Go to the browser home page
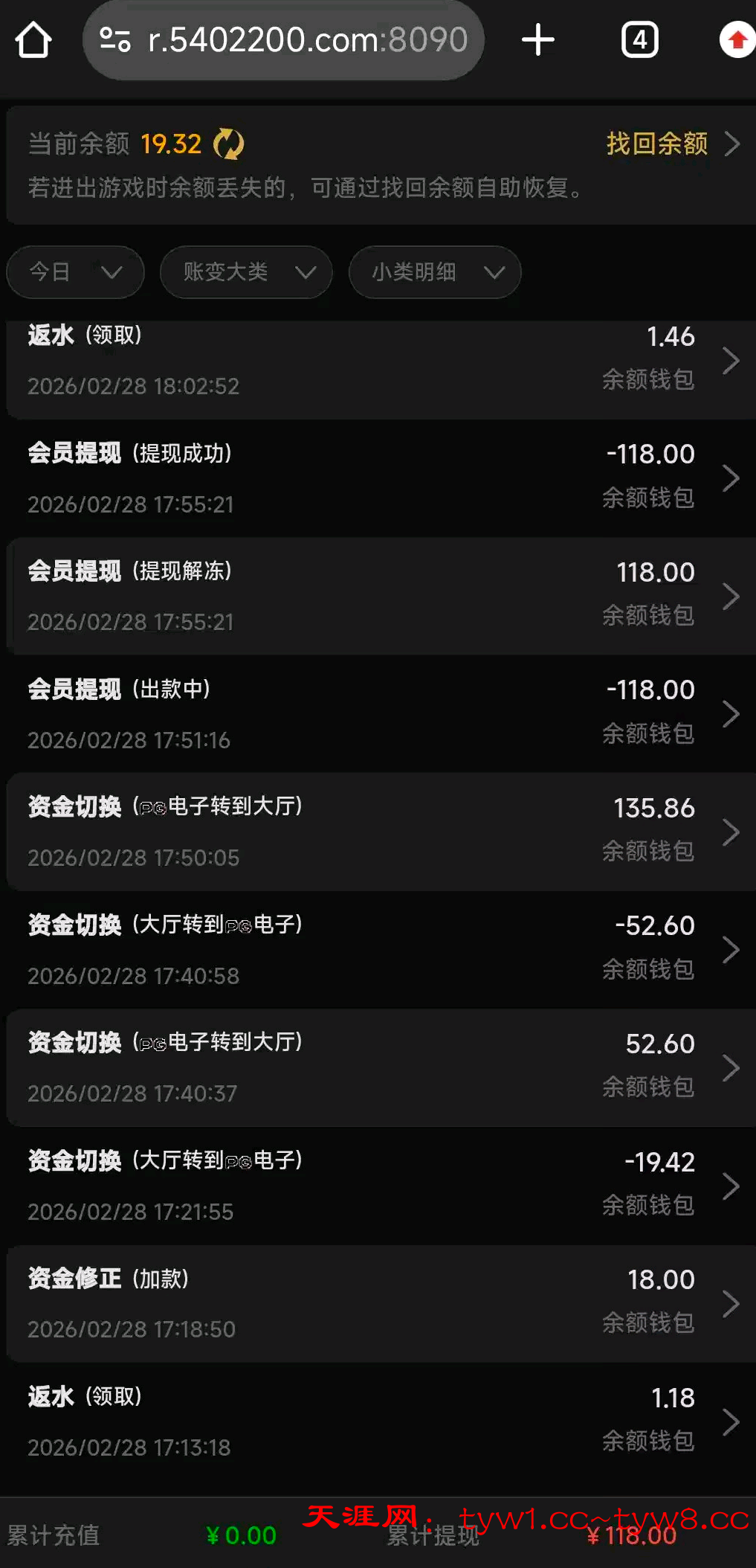The image size is (756, 1568). click(33, 40)
